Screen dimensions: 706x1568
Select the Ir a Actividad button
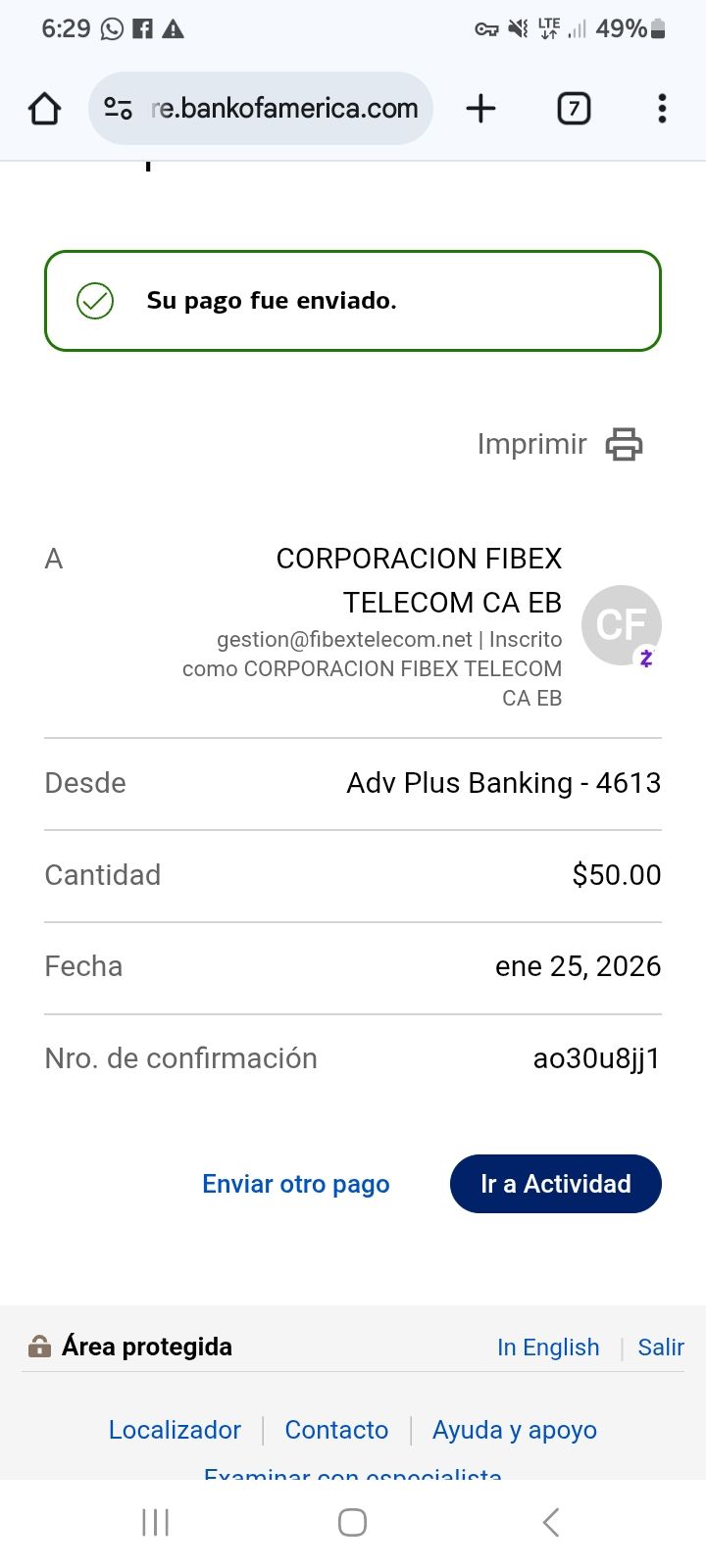(555, 1184)
